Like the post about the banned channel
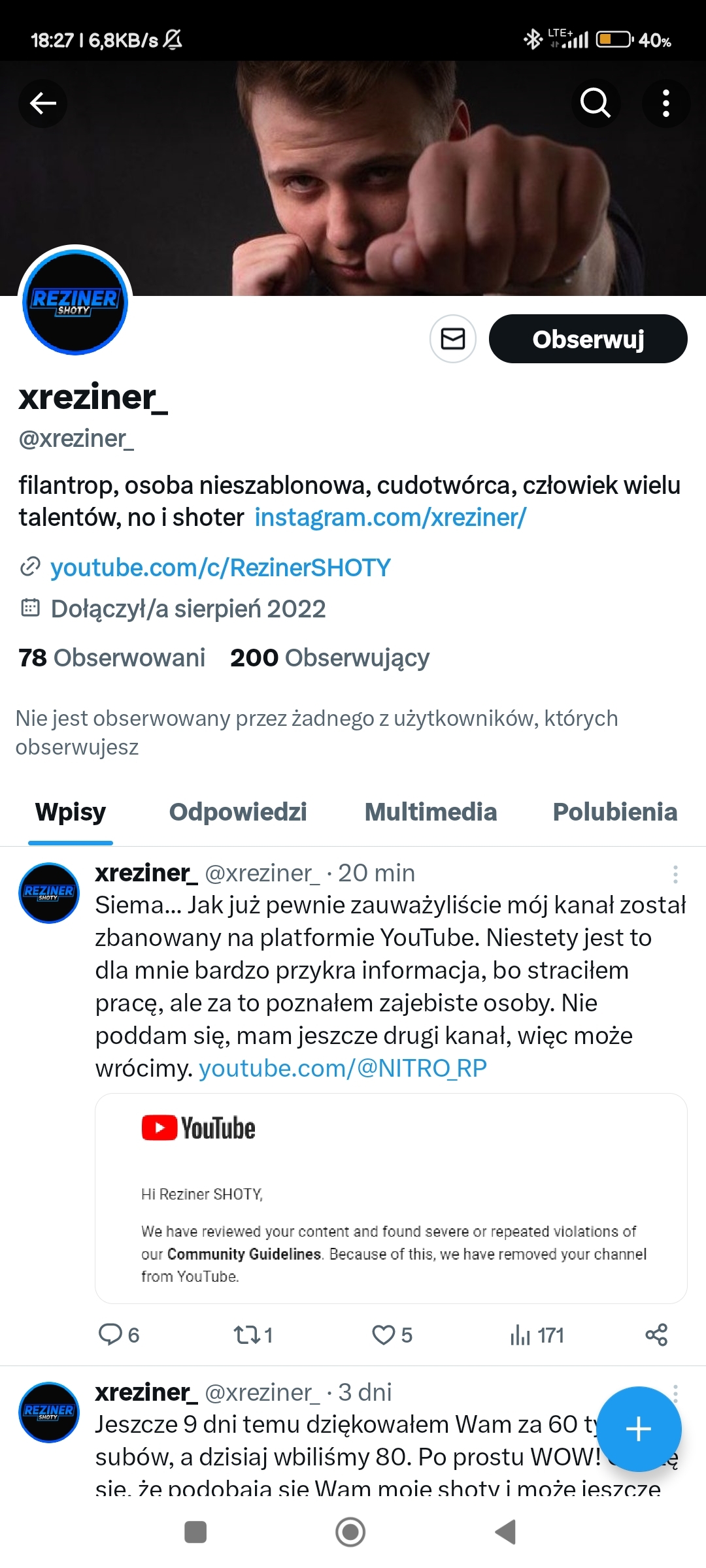The width and height of the screenshot is (706, 1568). (383, 1334)
